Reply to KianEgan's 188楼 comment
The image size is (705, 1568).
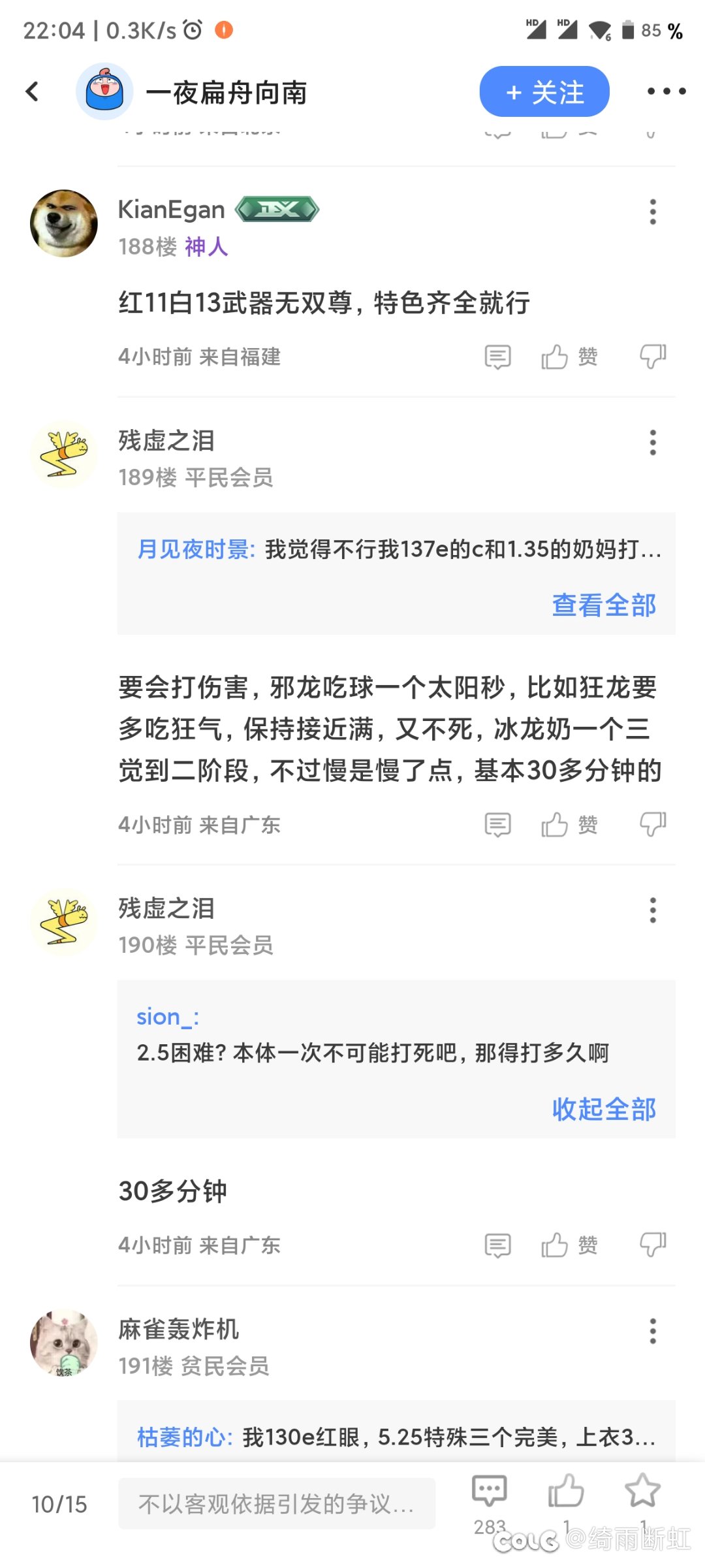497,357
